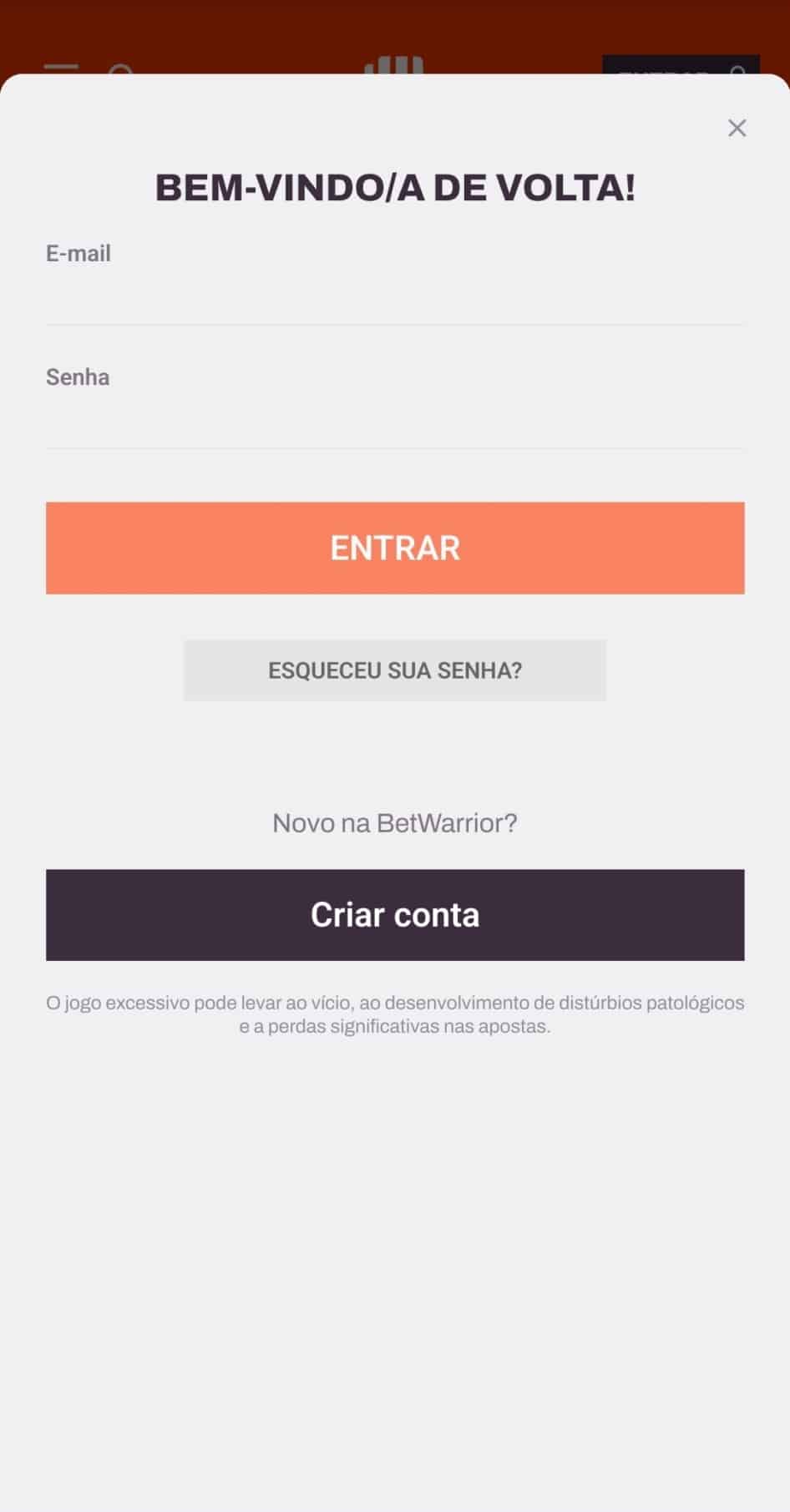Screen dimensions: 790x1512
Task: Select the BetWarrior bar-chart logo
Action: 394,68
